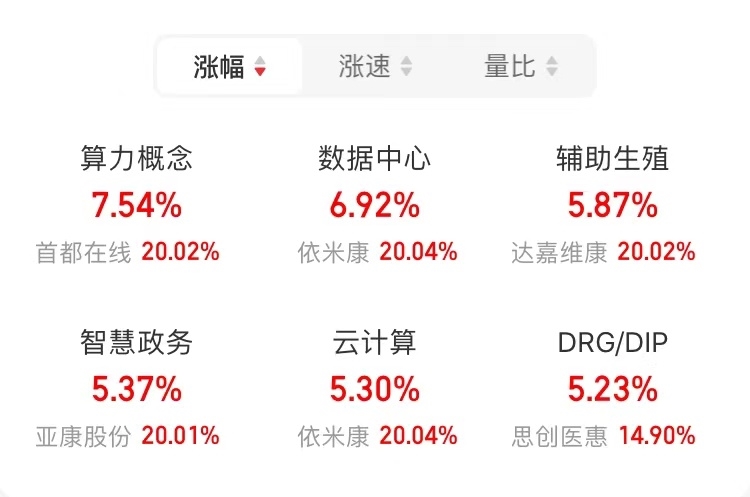Open the DRG/DIP sector card
750x497 pixels.
(x=612, y=388)
